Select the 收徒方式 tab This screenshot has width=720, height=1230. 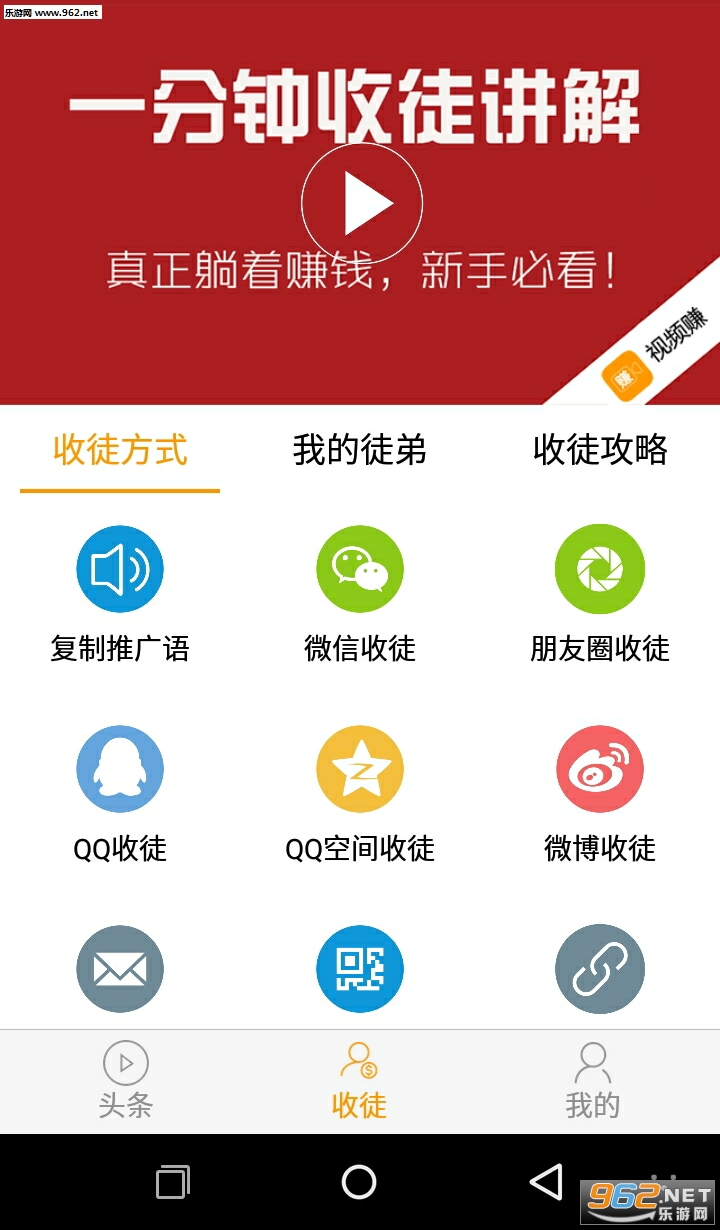pyautogui.click(x=120, y=450)
